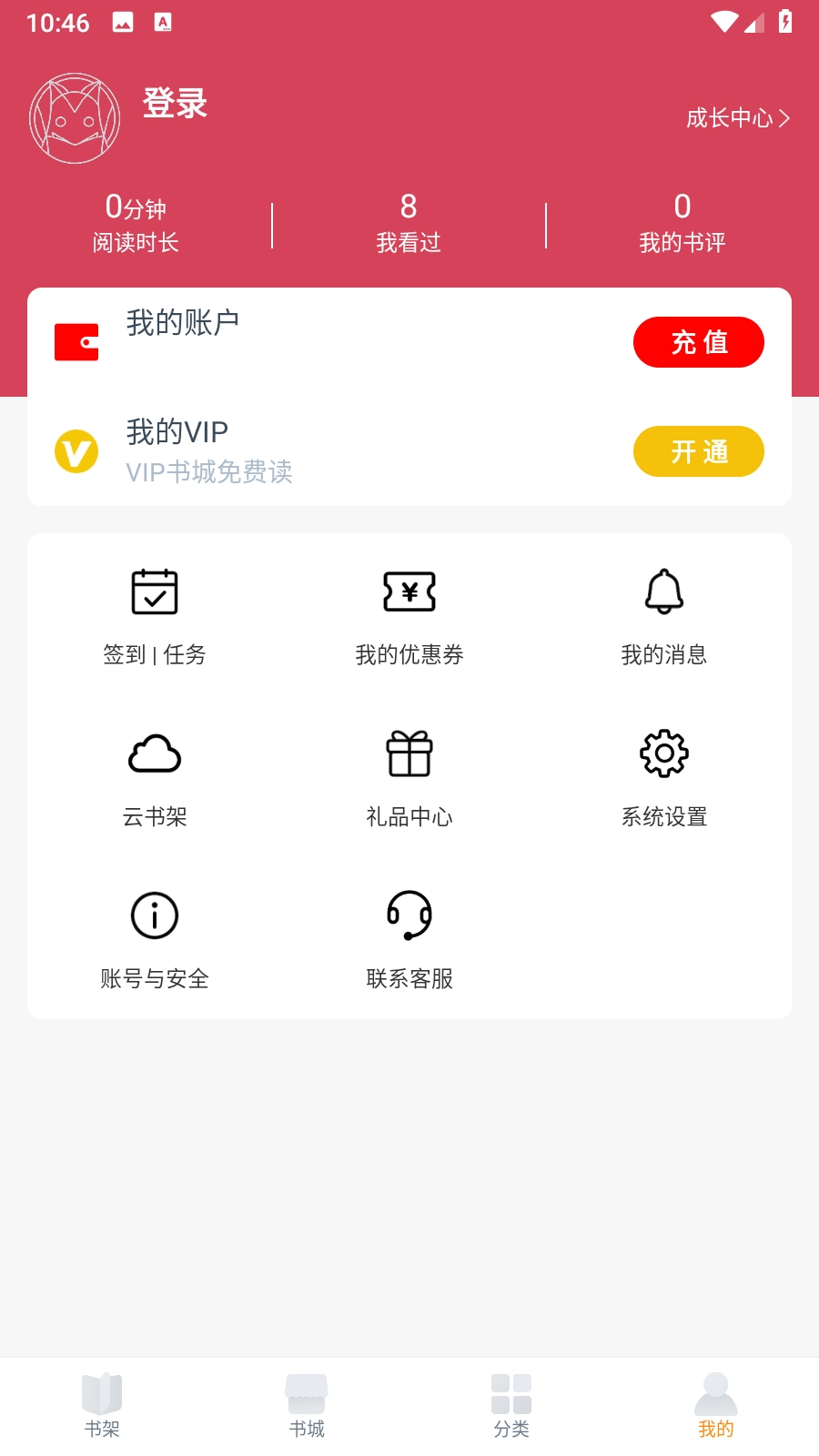This screenshot has width=819, height=1456.
Task: Tap the profile avatar
Action: click(x=75, y=118)
